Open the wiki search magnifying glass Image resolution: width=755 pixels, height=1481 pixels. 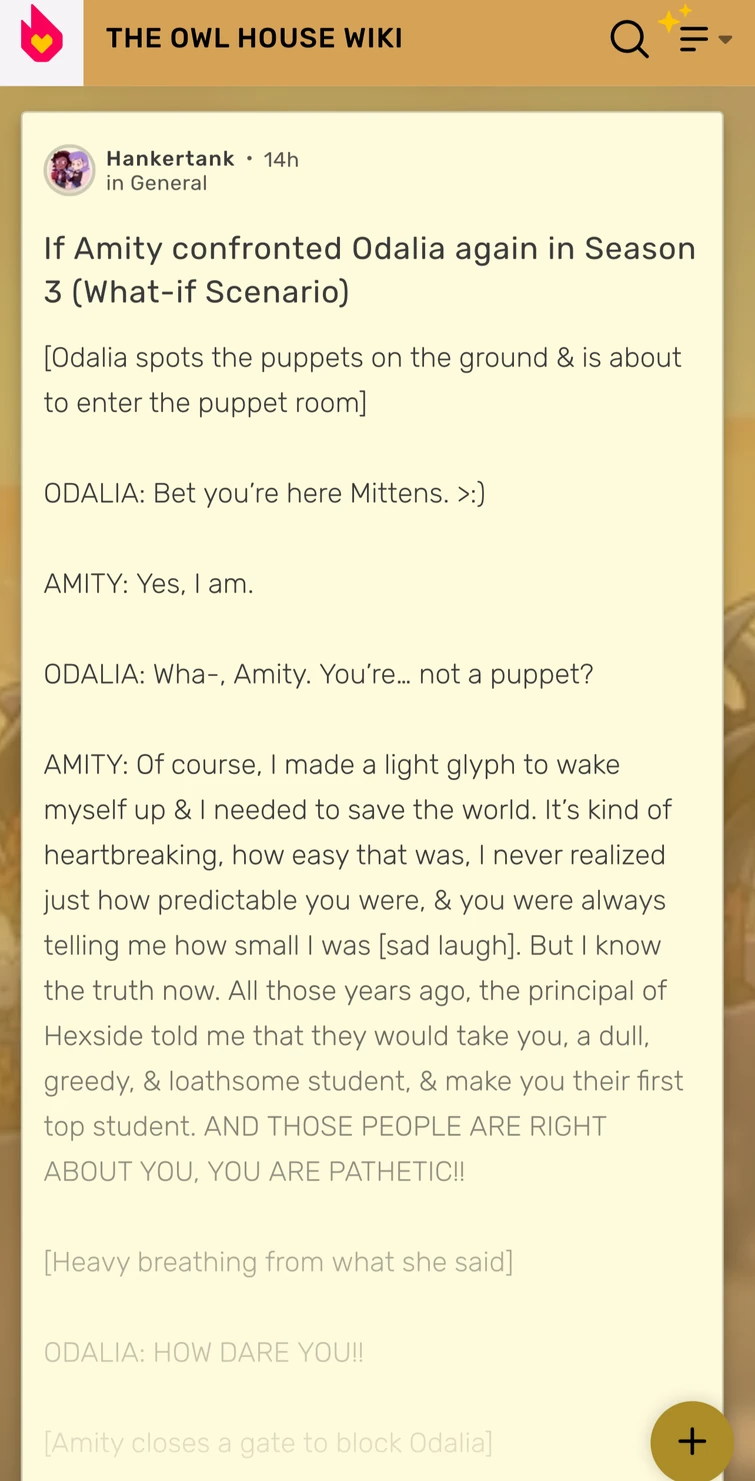tap(629, 38)
